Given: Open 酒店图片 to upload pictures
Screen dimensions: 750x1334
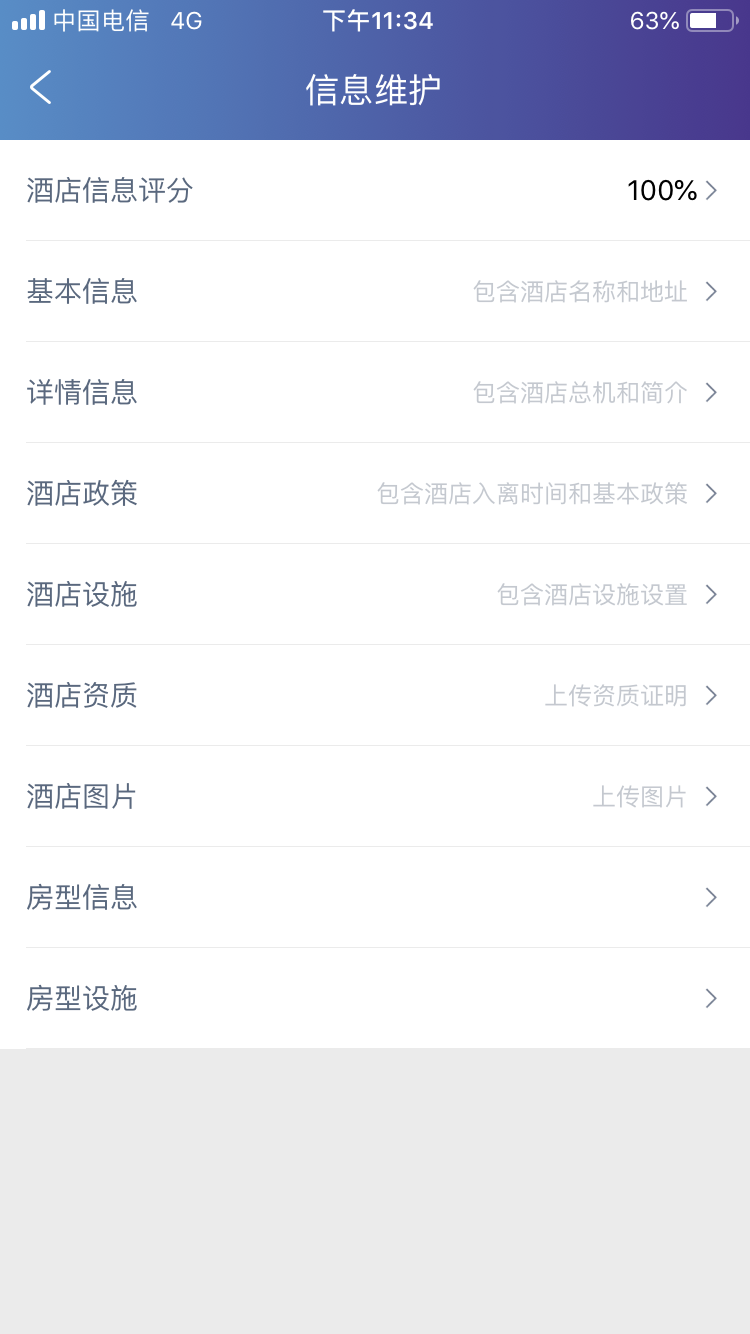Looking at the screenshot, I should tap(375, 796).
